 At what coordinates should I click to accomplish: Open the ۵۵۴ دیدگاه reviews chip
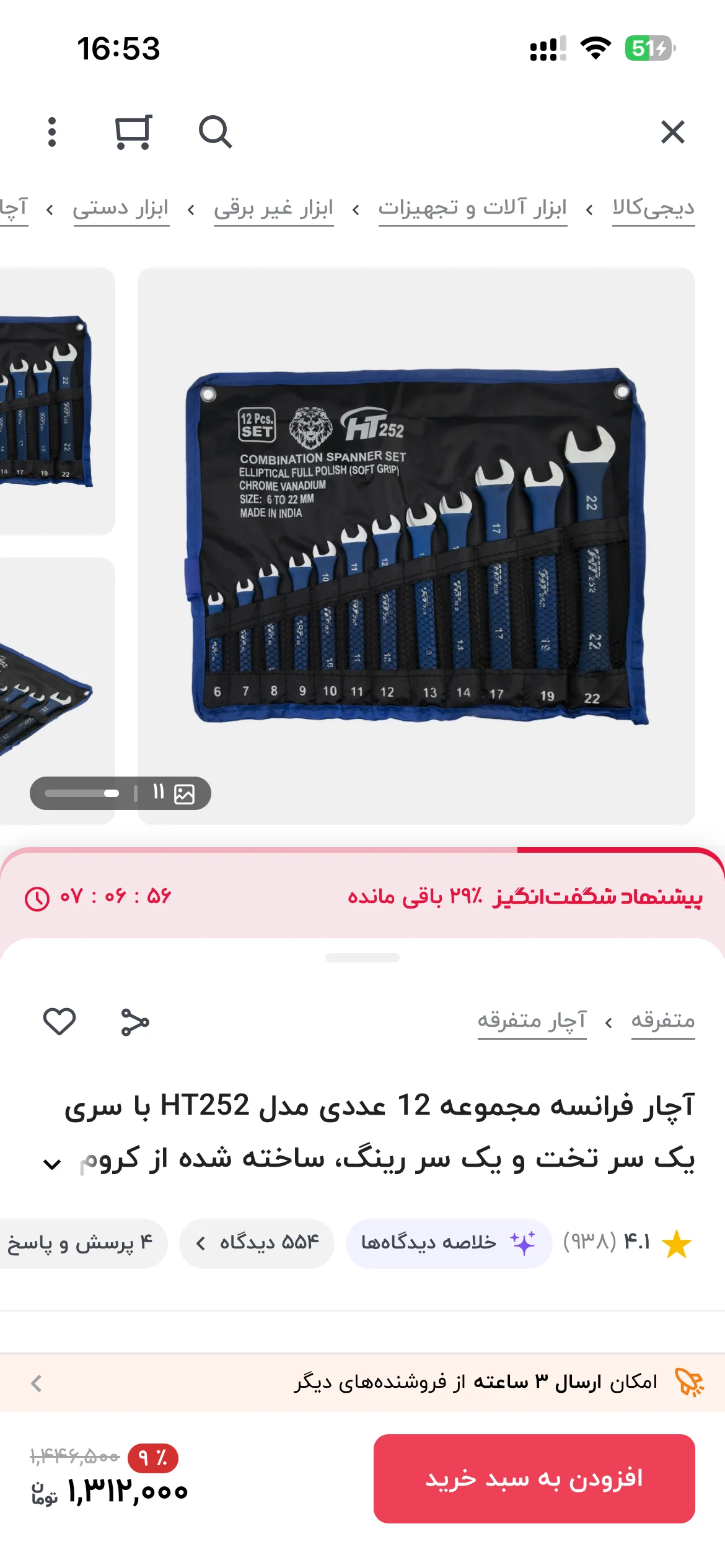point(257,1243)
